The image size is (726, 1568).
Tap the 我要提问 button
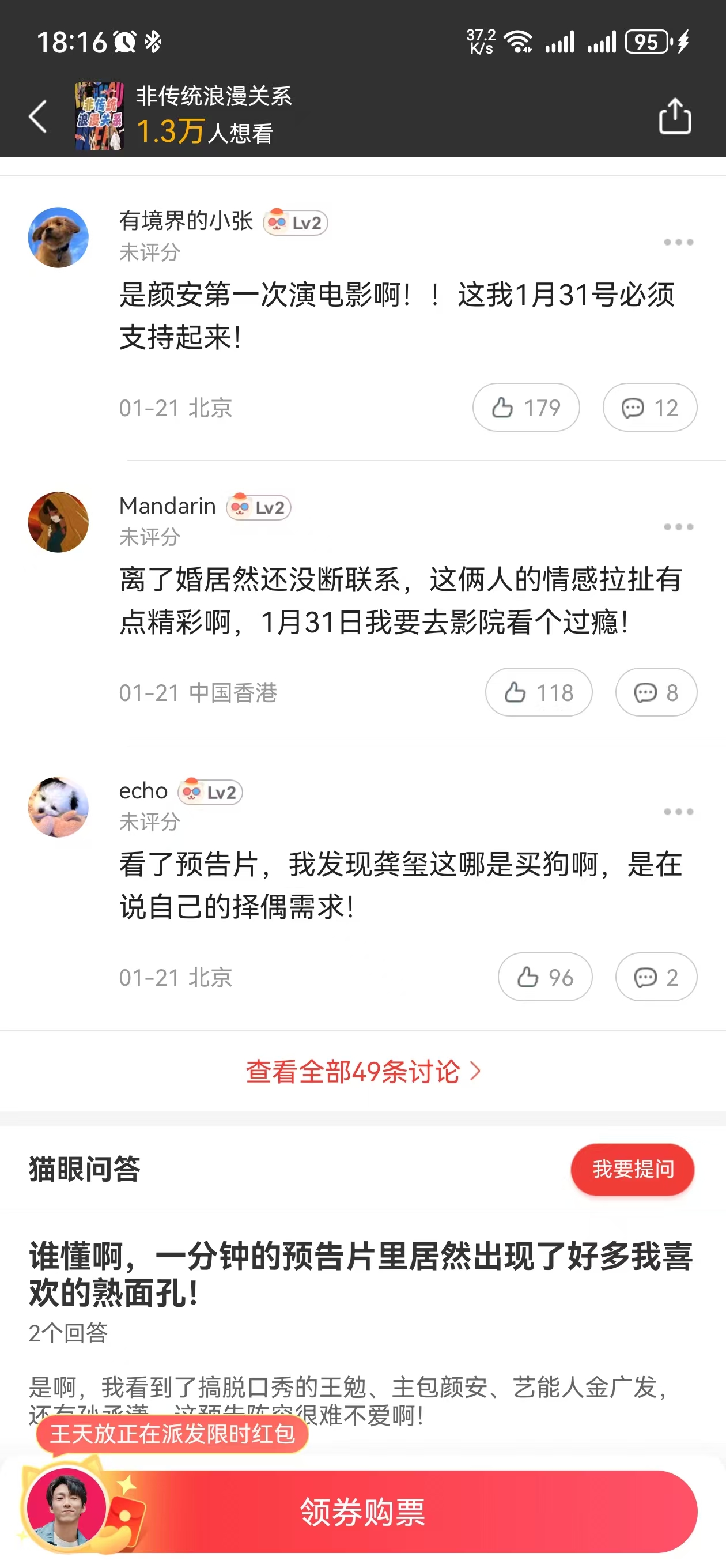632,1169
